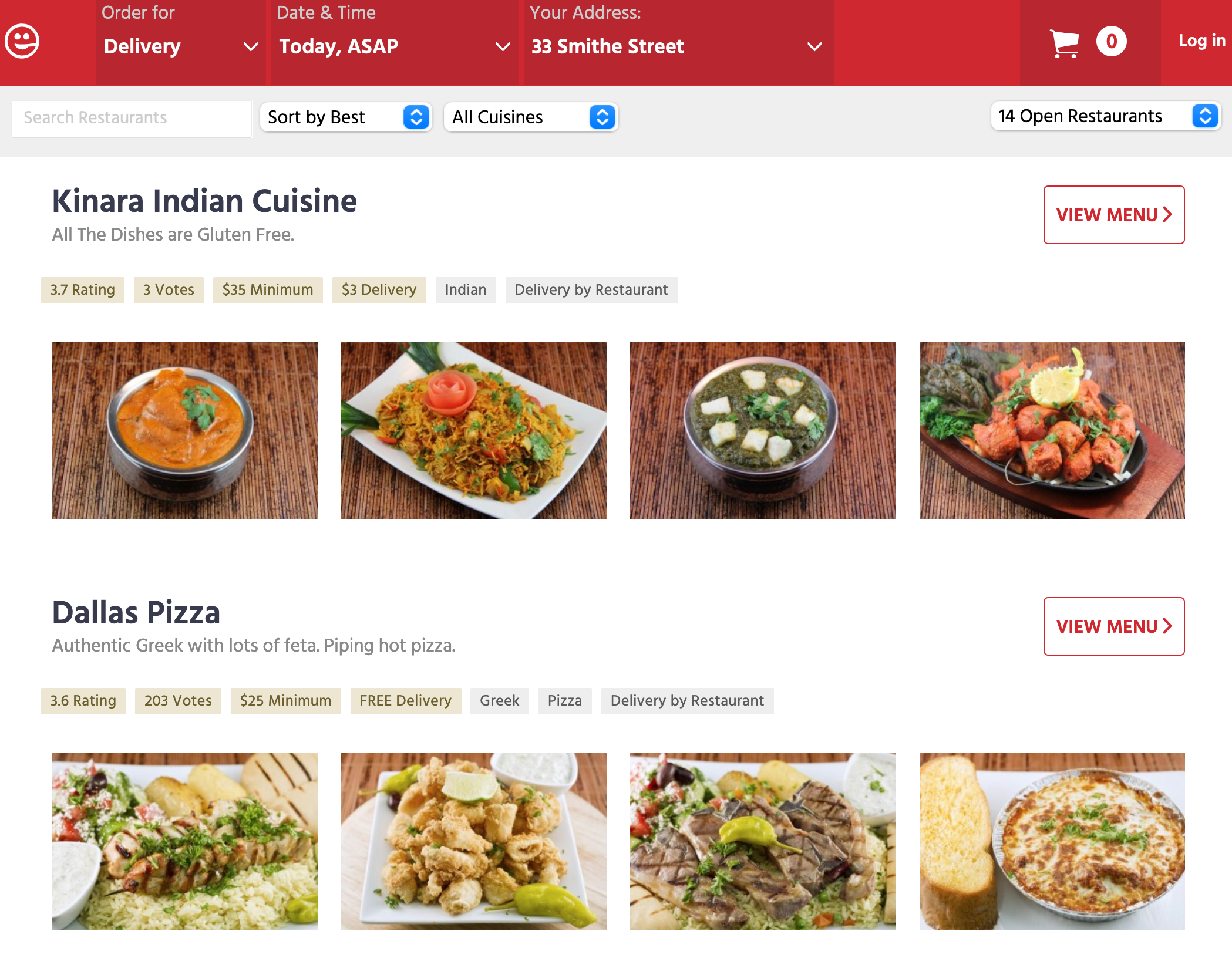
Task: View menu for Kinara Indian Cuisine
Action: 1113,215
